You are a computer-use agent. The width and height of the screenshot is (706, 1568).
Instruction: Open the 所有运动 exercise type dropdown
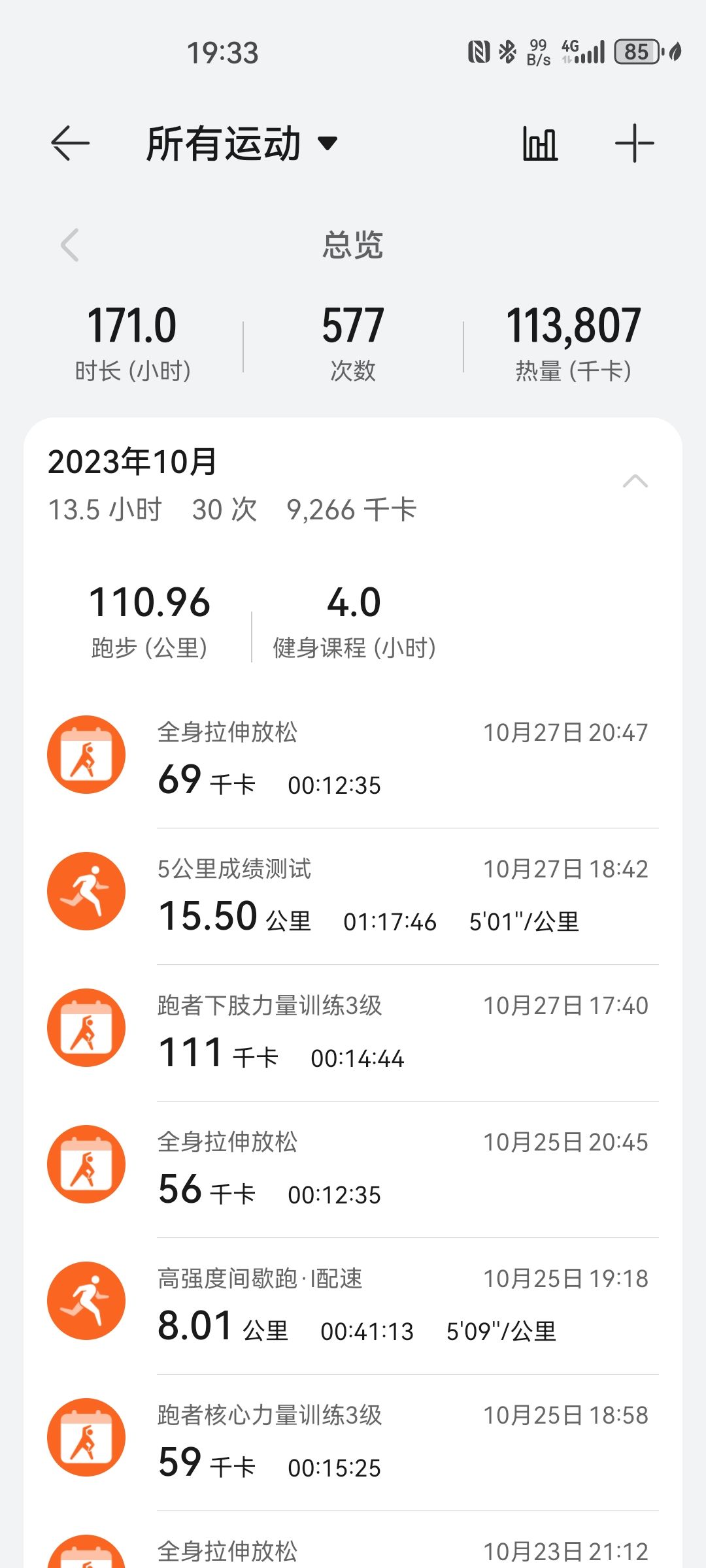pos(242,144)
